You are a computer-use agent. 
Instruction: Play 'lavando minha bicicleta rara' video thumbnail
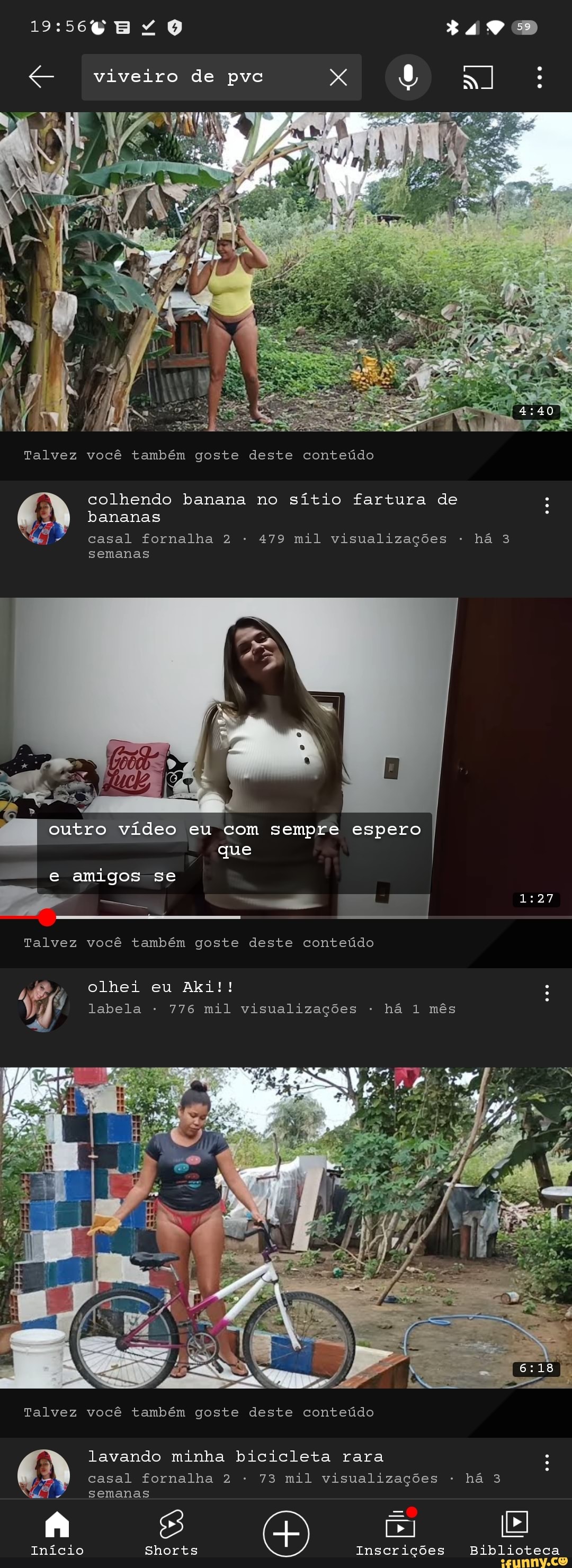pyautogui.click(x=285, y=1227)
